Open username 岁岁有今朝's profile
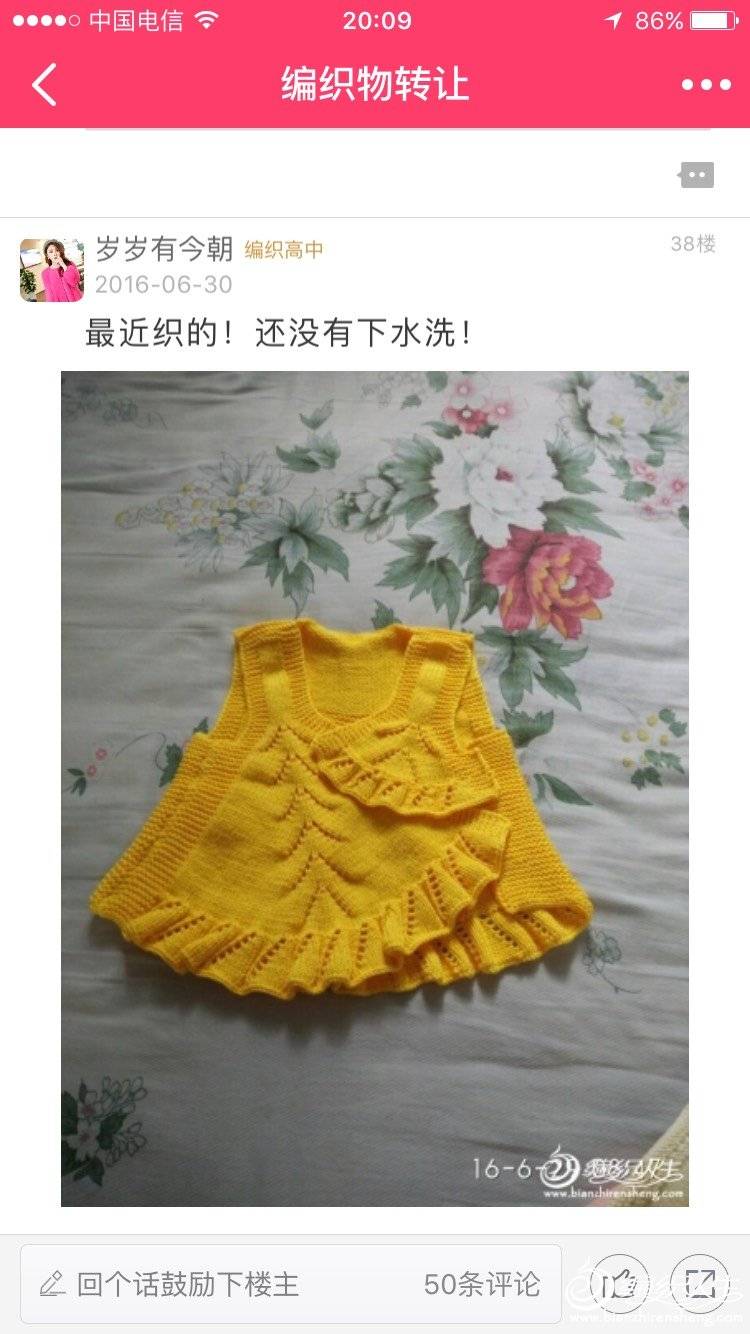 164,248
